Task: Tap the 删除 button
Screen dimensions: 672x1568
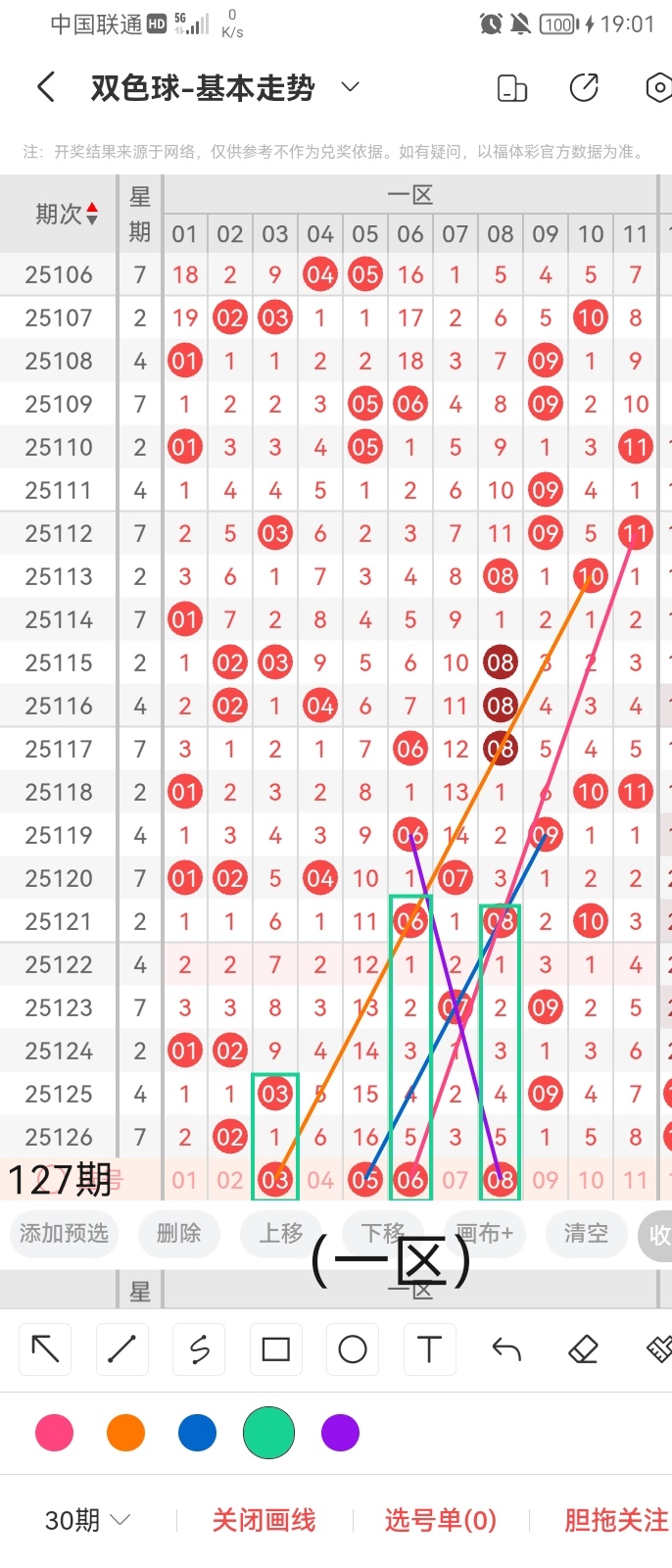Action: point(178,1233)
